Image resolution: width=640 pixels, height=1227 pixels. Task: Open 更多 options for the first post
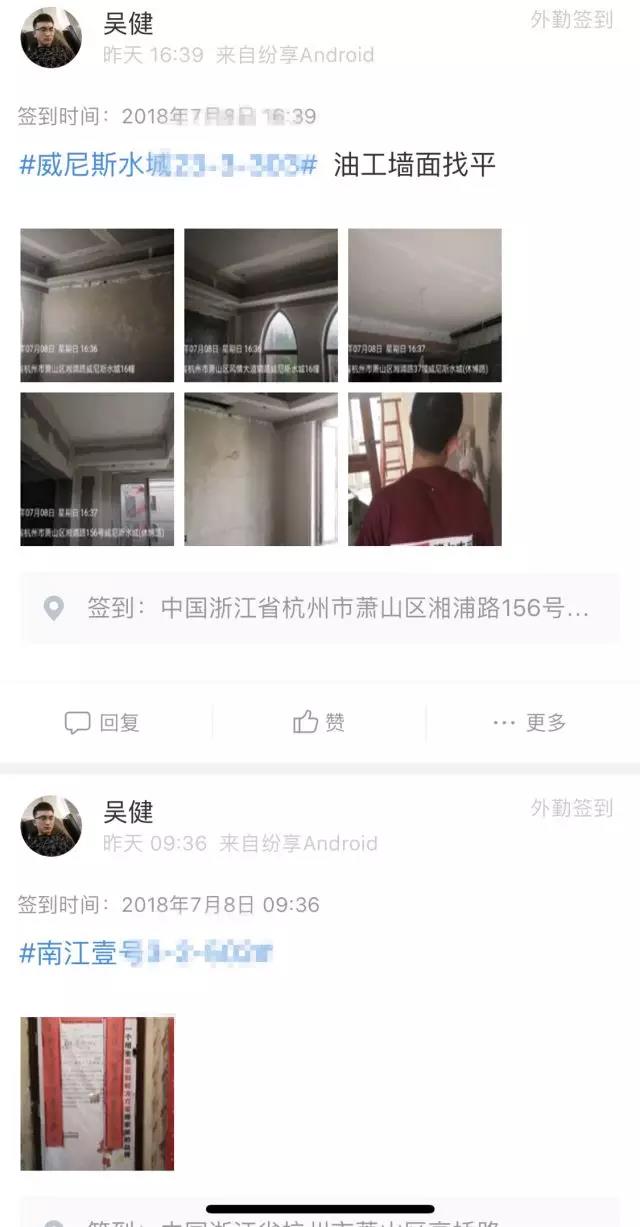pyautogui.click(x=530, y=722)
